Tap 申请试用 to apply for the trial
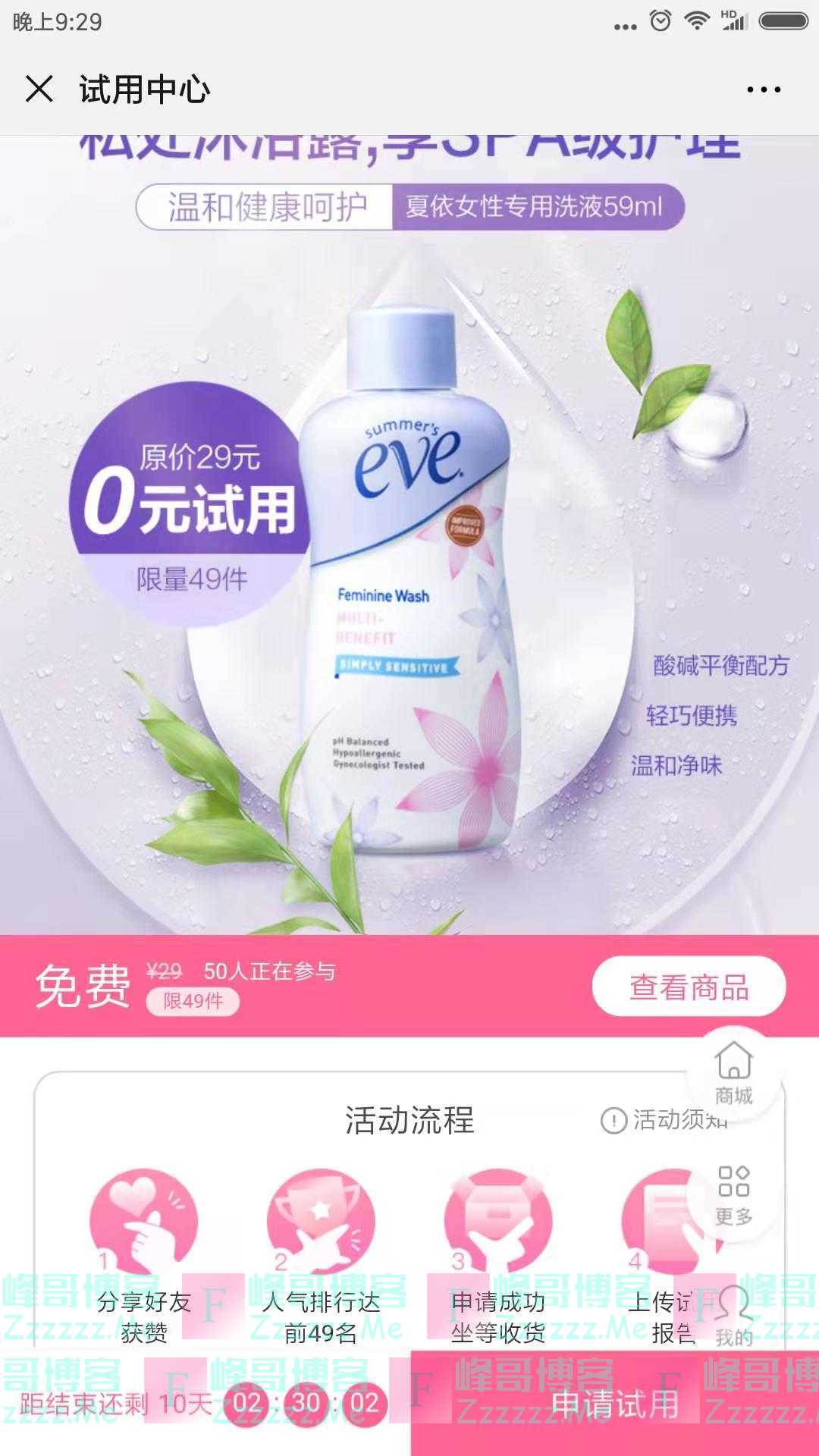 pos(614,1404)
